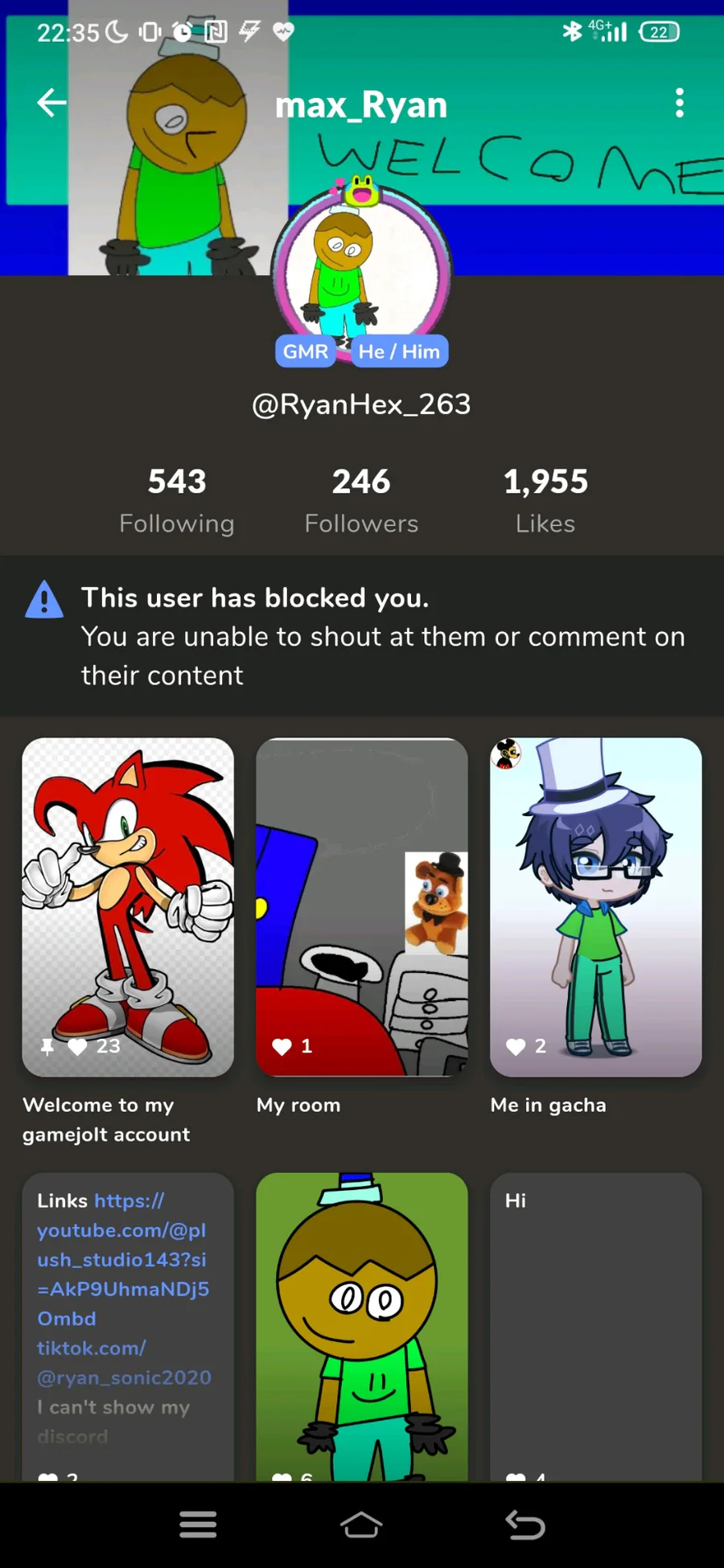This screenshot has width=724, height=1568.
Task: Go back using the header arrow
Action: point(51,103)
